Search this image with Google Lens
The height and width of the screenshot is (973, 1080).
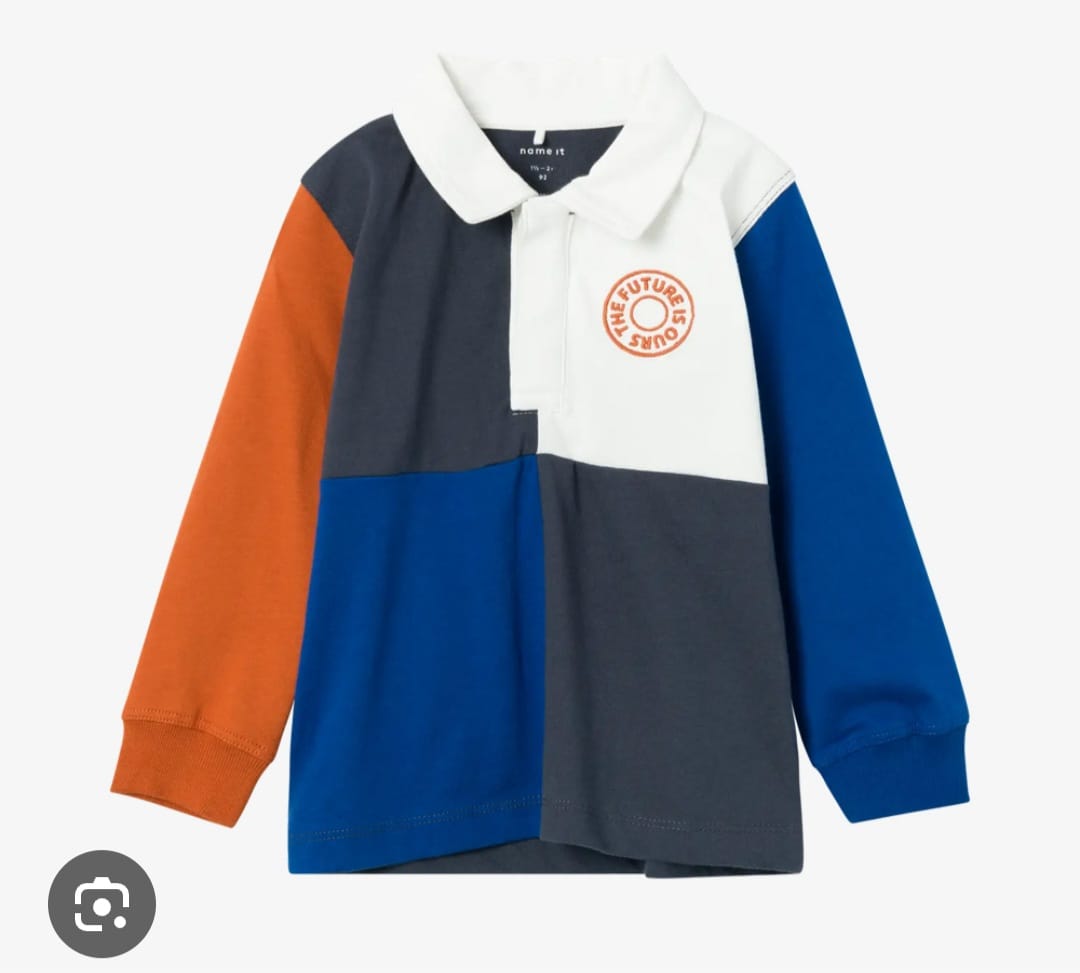click(102, 904)
